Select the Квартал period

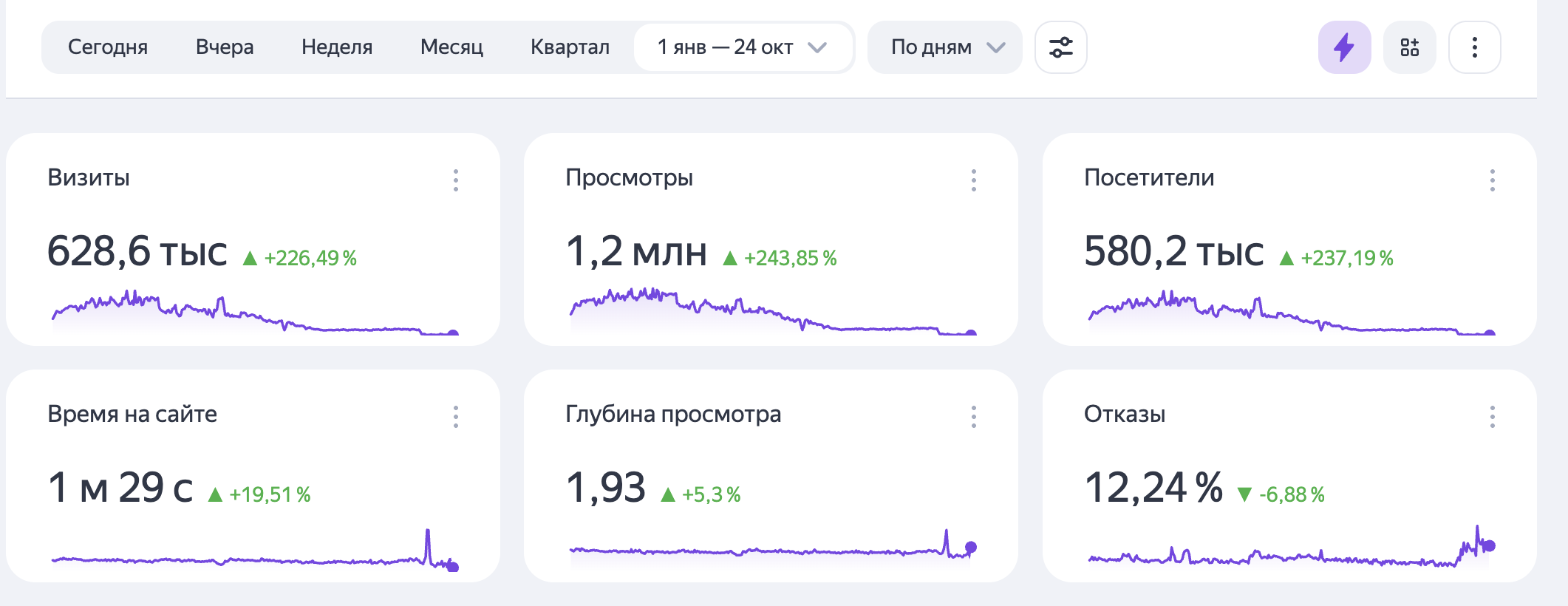570,47
